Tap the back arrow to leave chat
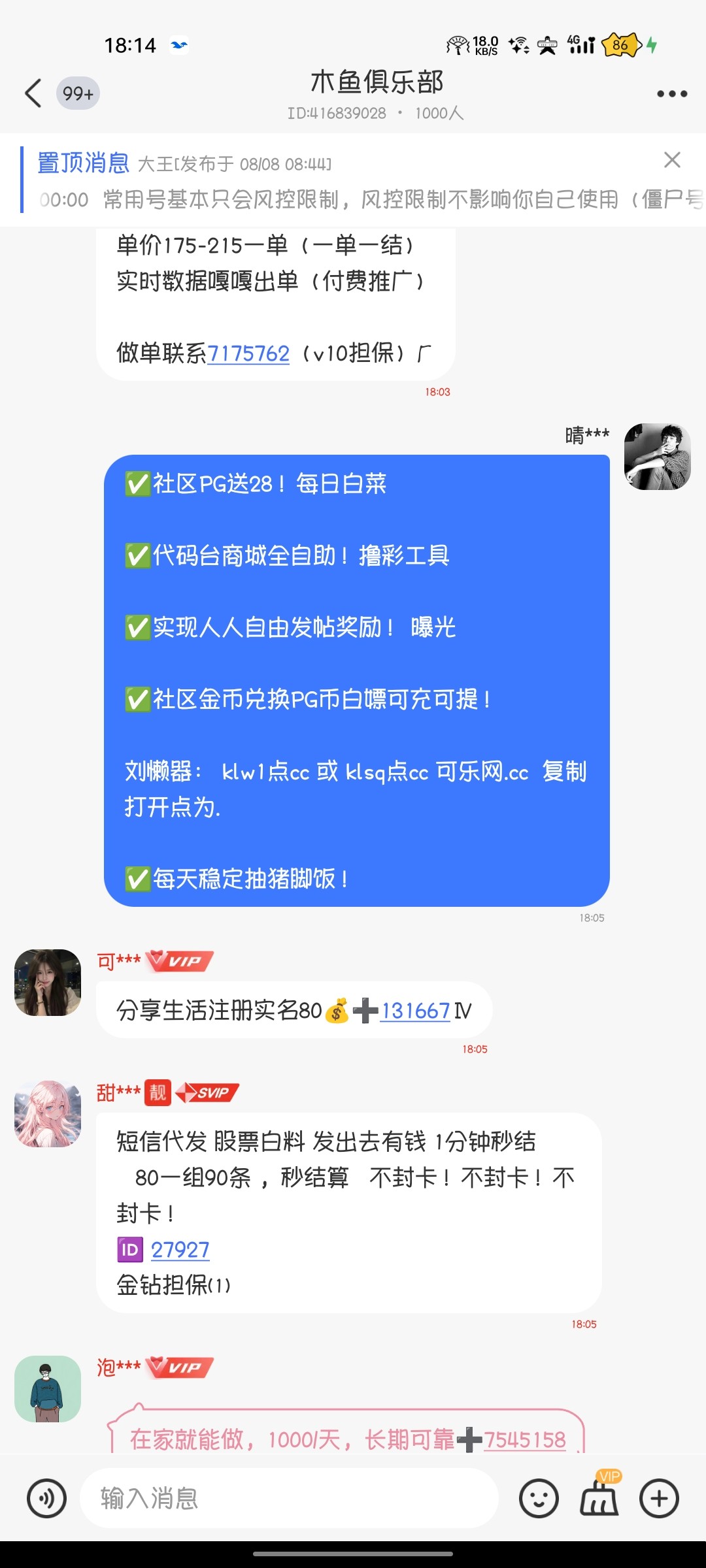706x1568 pixels. click(34, 93)
